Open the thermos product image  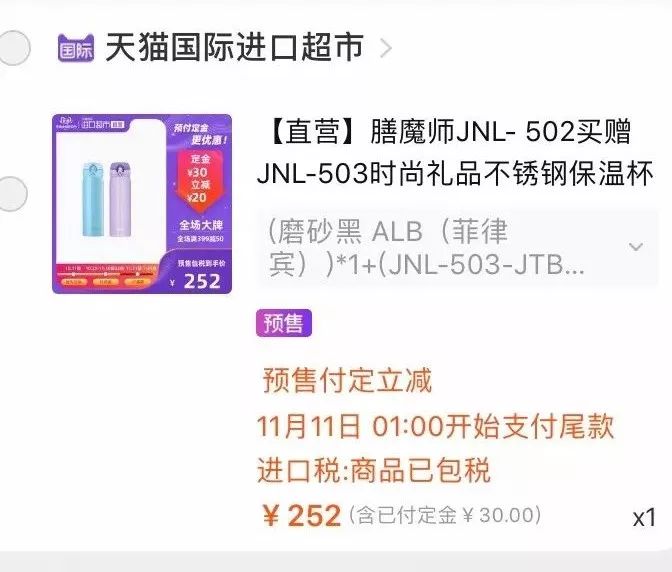(142, 204)
